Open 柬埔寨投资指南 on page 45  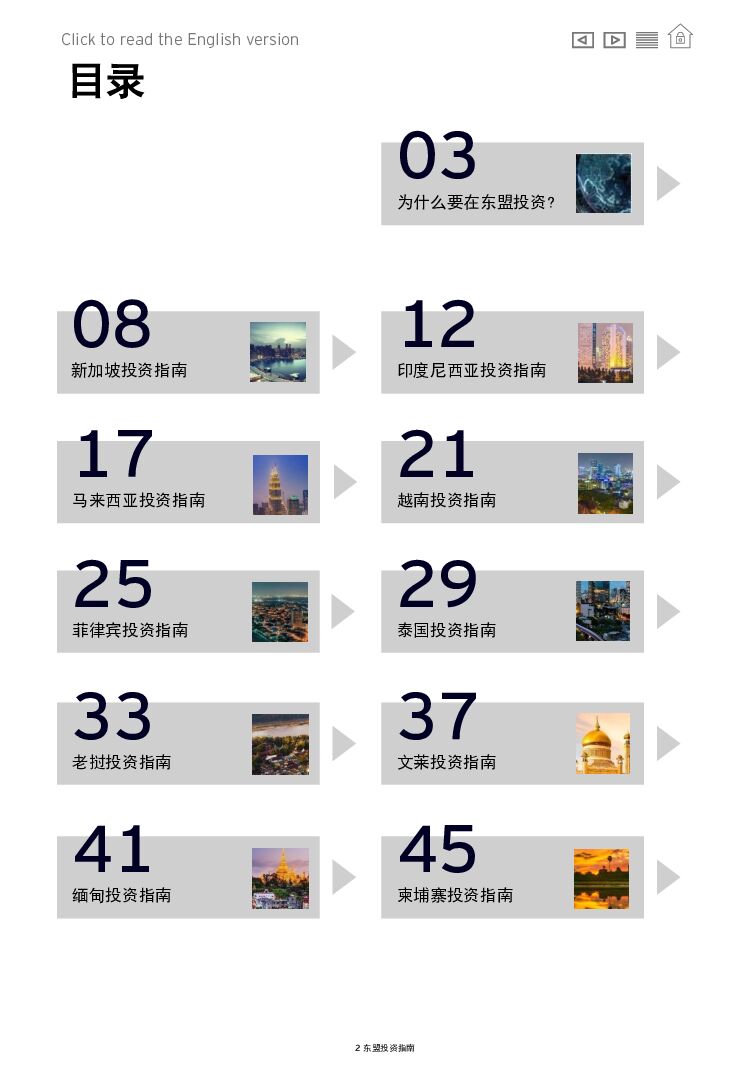pos(512,877)
